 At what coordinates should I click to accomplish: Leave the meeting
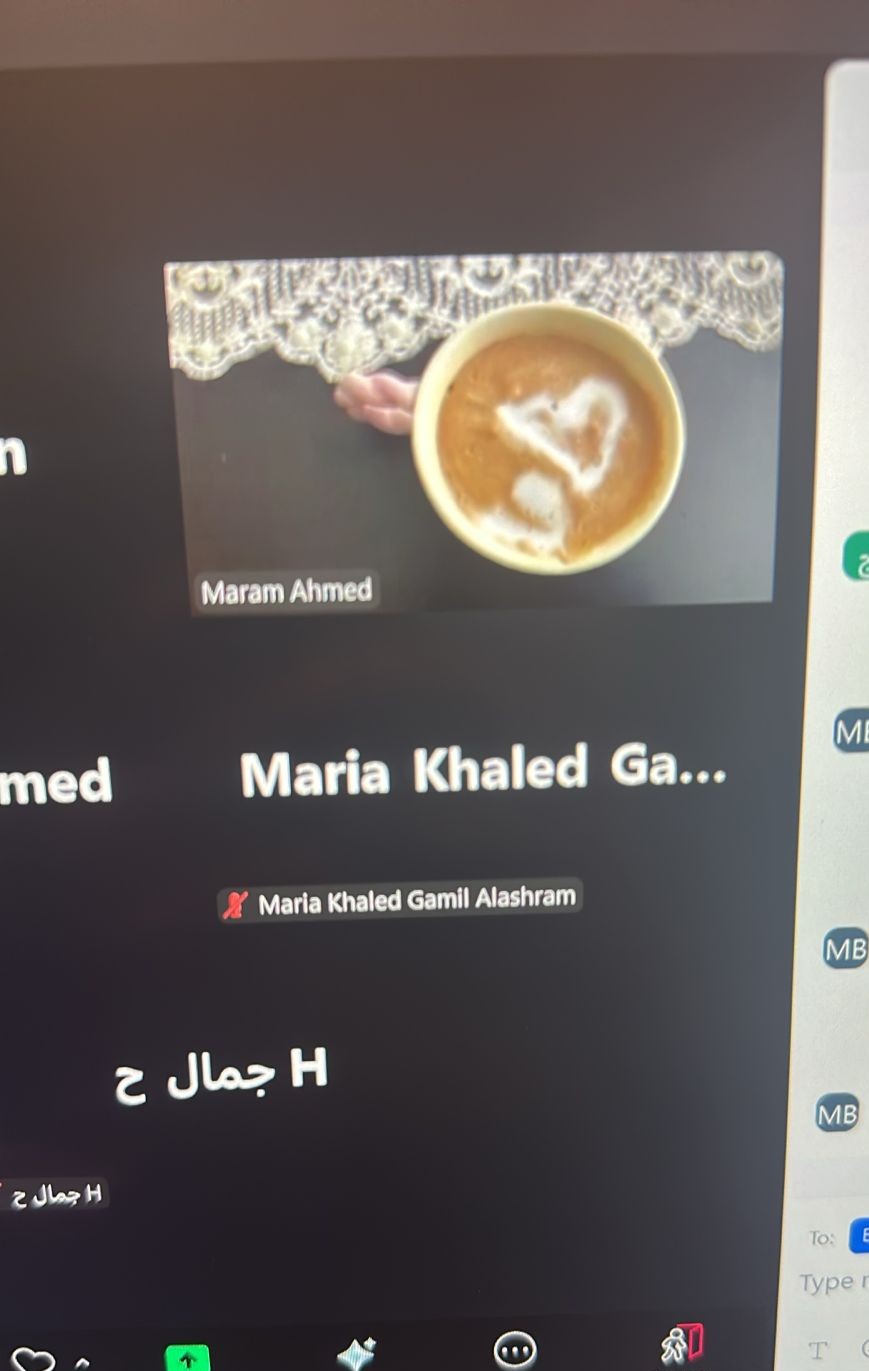682,1345
